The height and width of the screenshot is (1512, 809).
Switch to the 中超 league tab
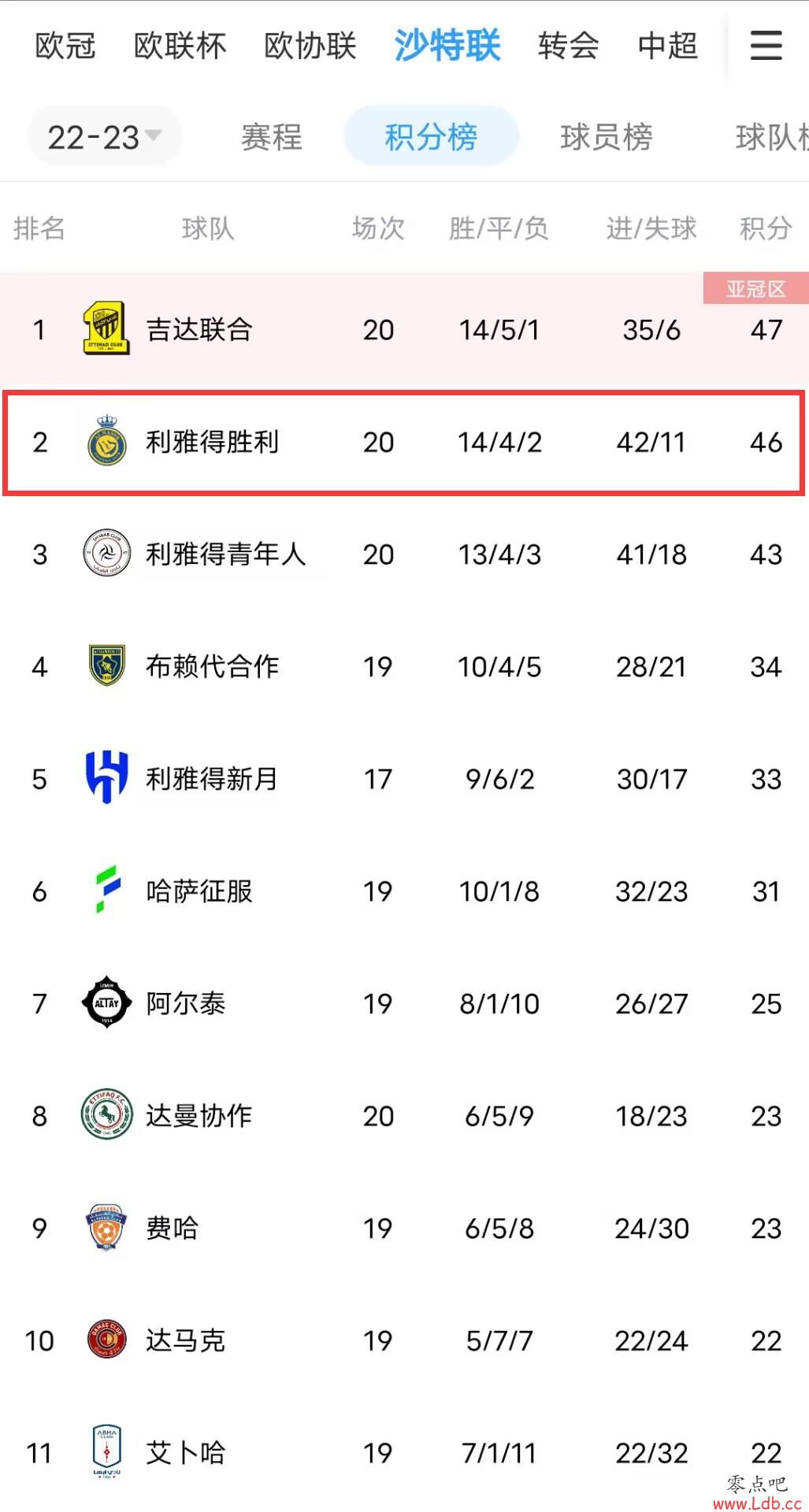pyautogui.click(x=668, y=46)
